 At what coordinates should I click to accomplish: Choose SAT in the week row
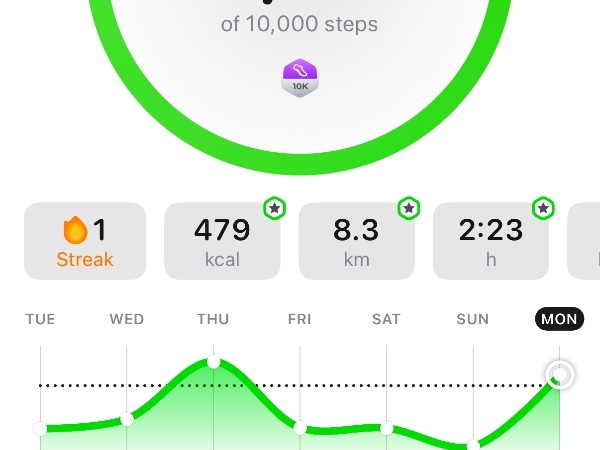point(386,319)
